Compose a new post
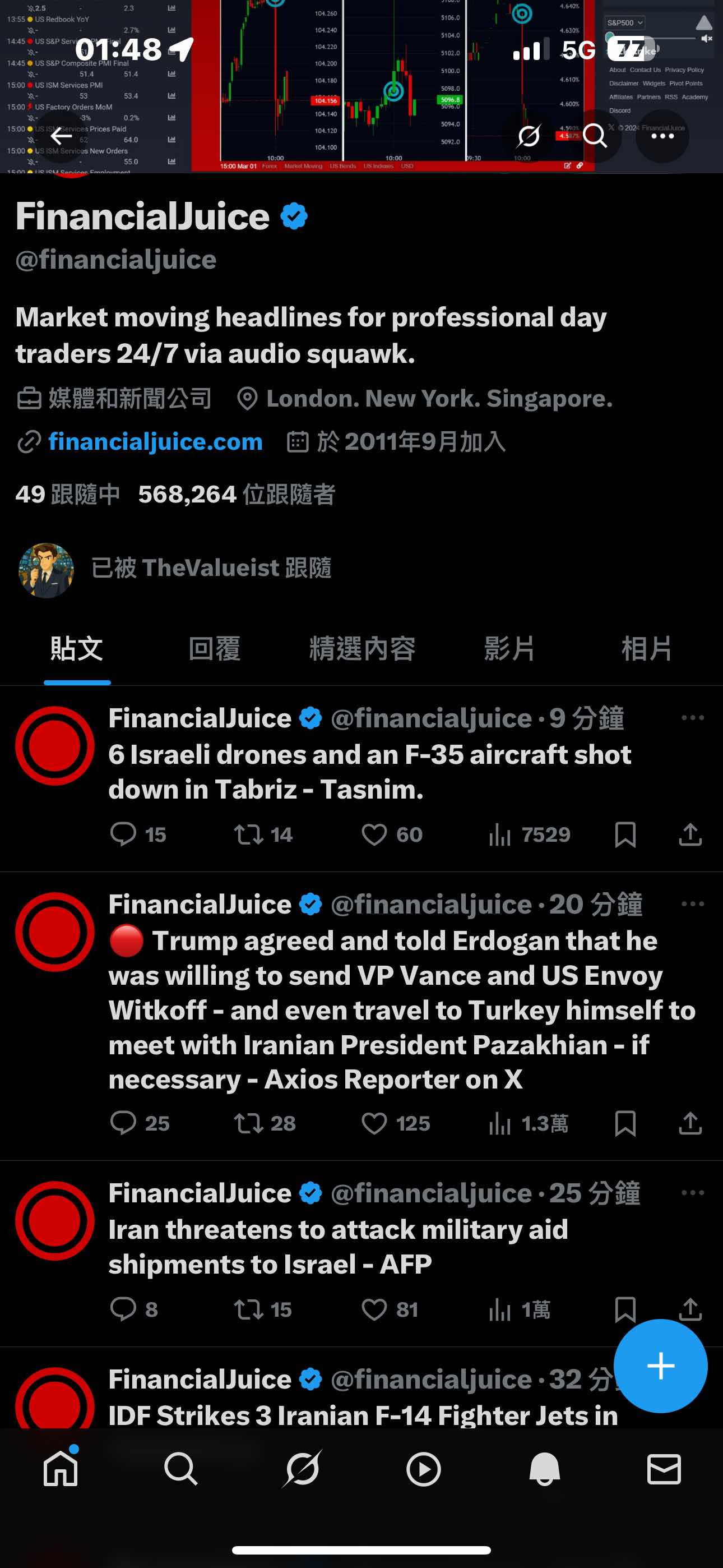Screen dimensions: 723x1568 click(660, 1366)
